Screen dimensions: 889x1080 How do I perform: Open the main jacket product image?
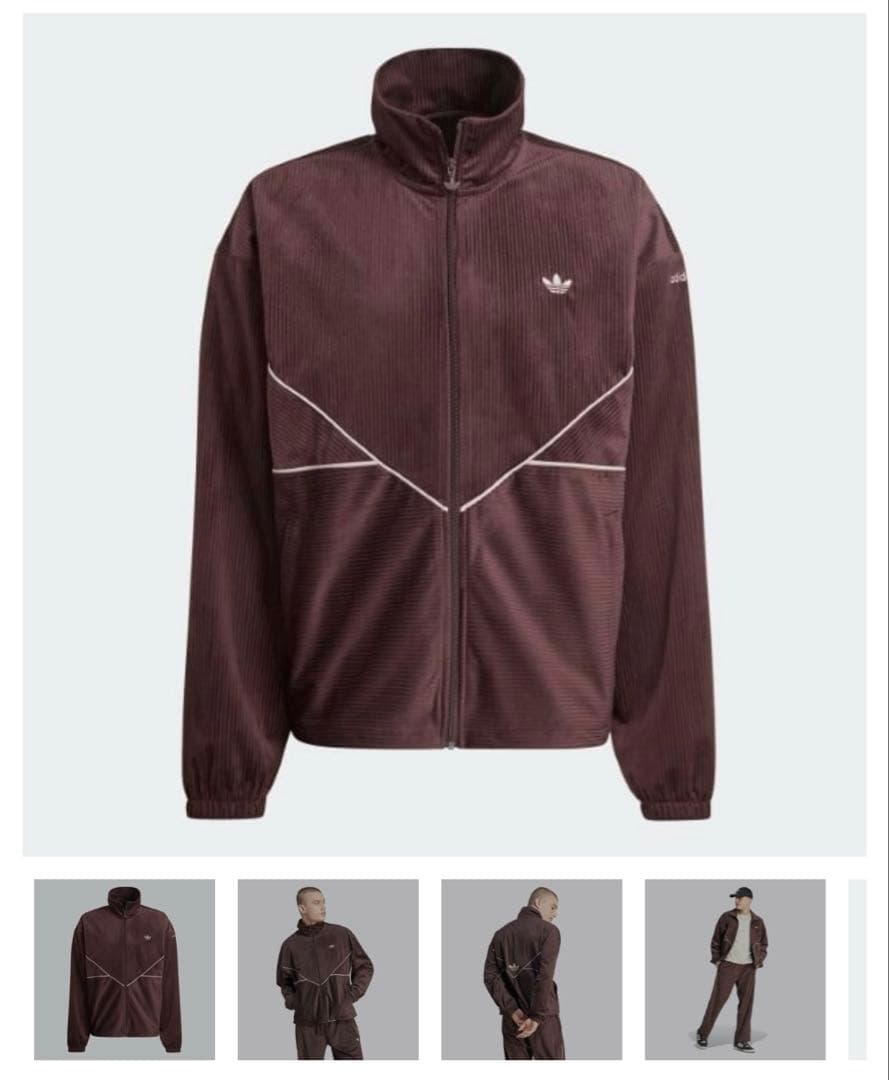tap(445, 435)
